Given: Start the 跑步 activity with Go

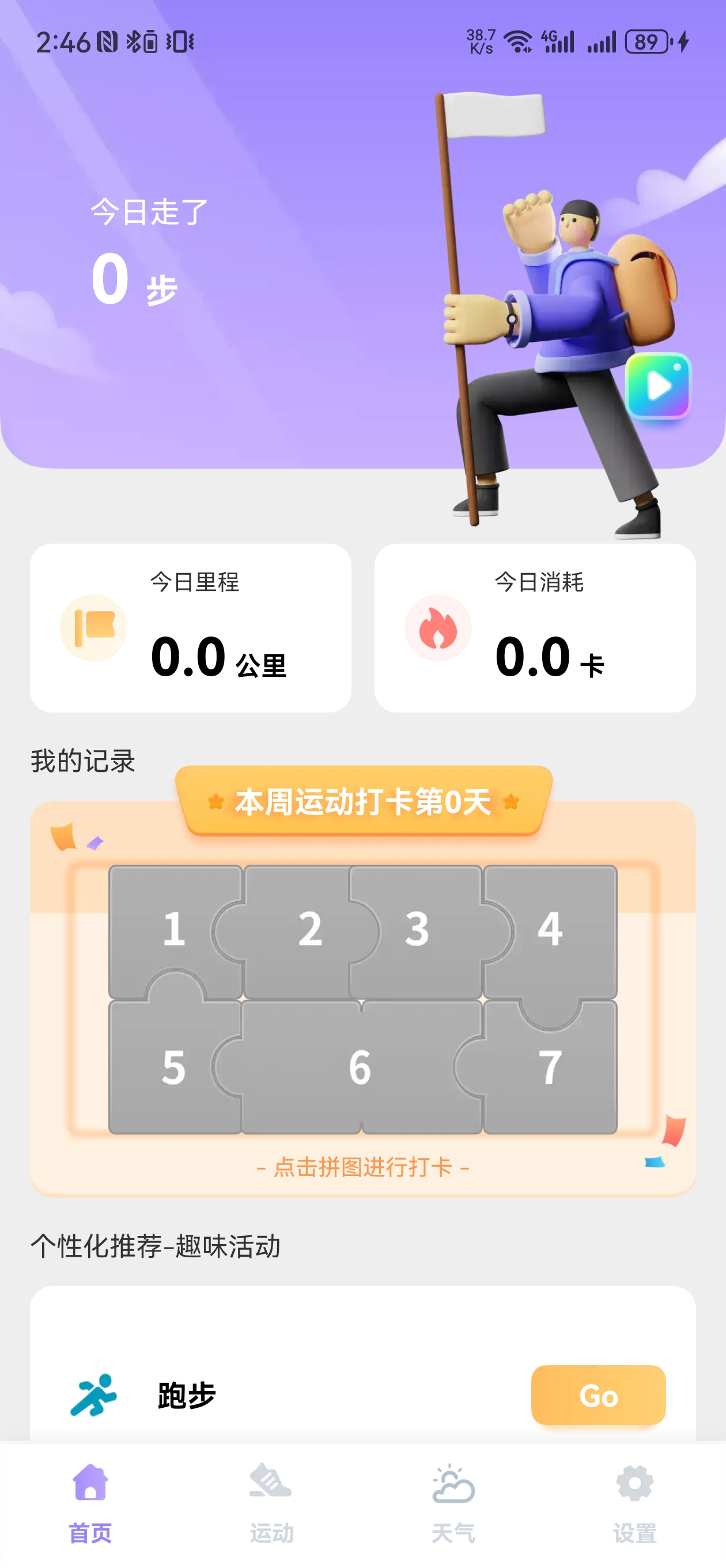Looking at the screenshot, I should click(598, 1395).
